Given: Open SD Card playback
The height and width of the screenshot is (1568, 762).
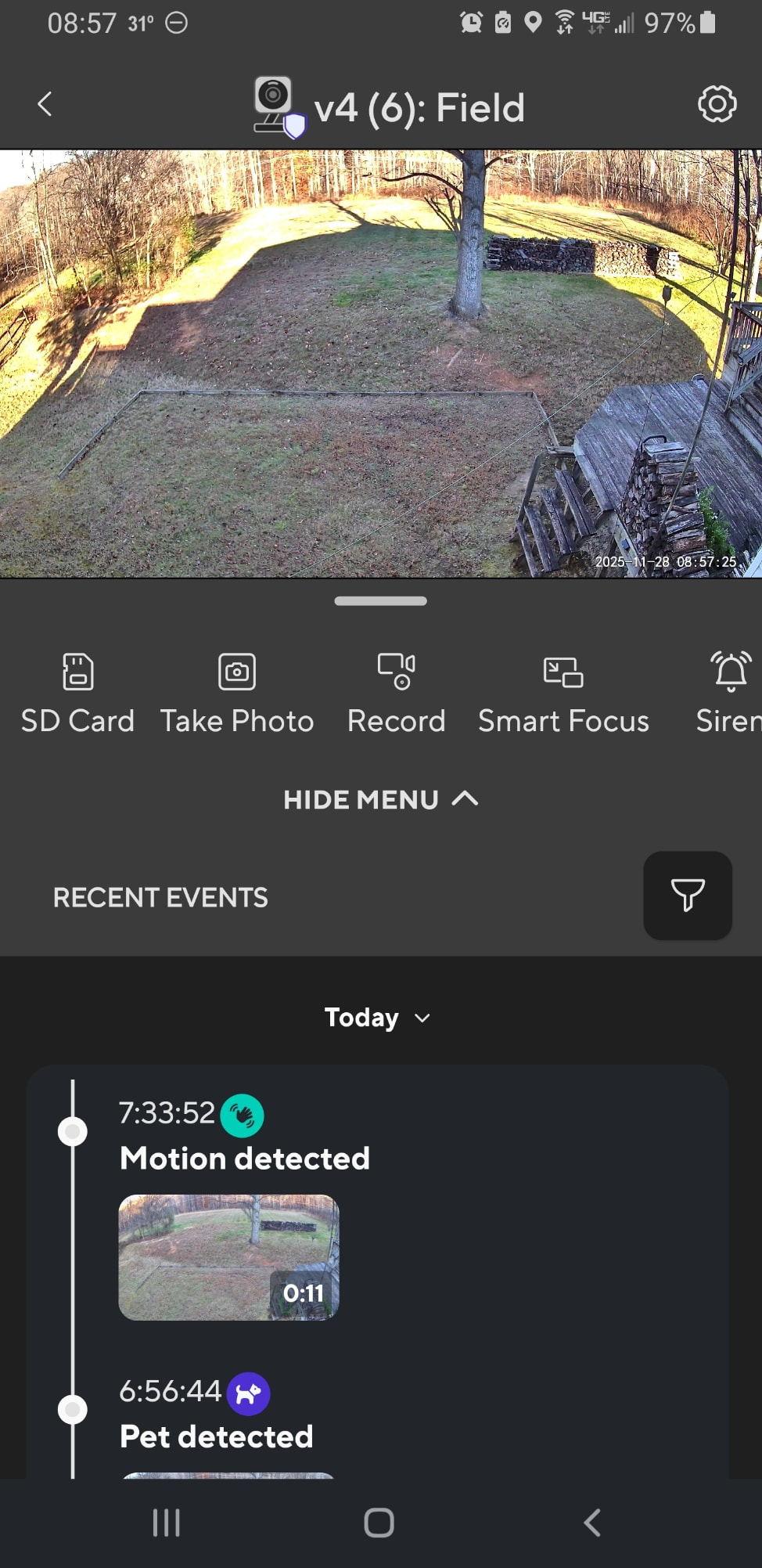Looking at the screenshot, I should (x=77, y=693).
